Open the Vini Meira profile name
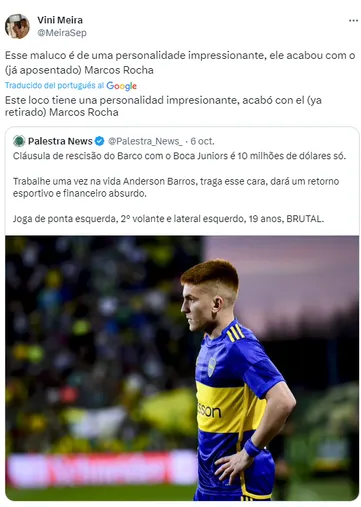Screen dimensions: 361x507 click(60, 20)
